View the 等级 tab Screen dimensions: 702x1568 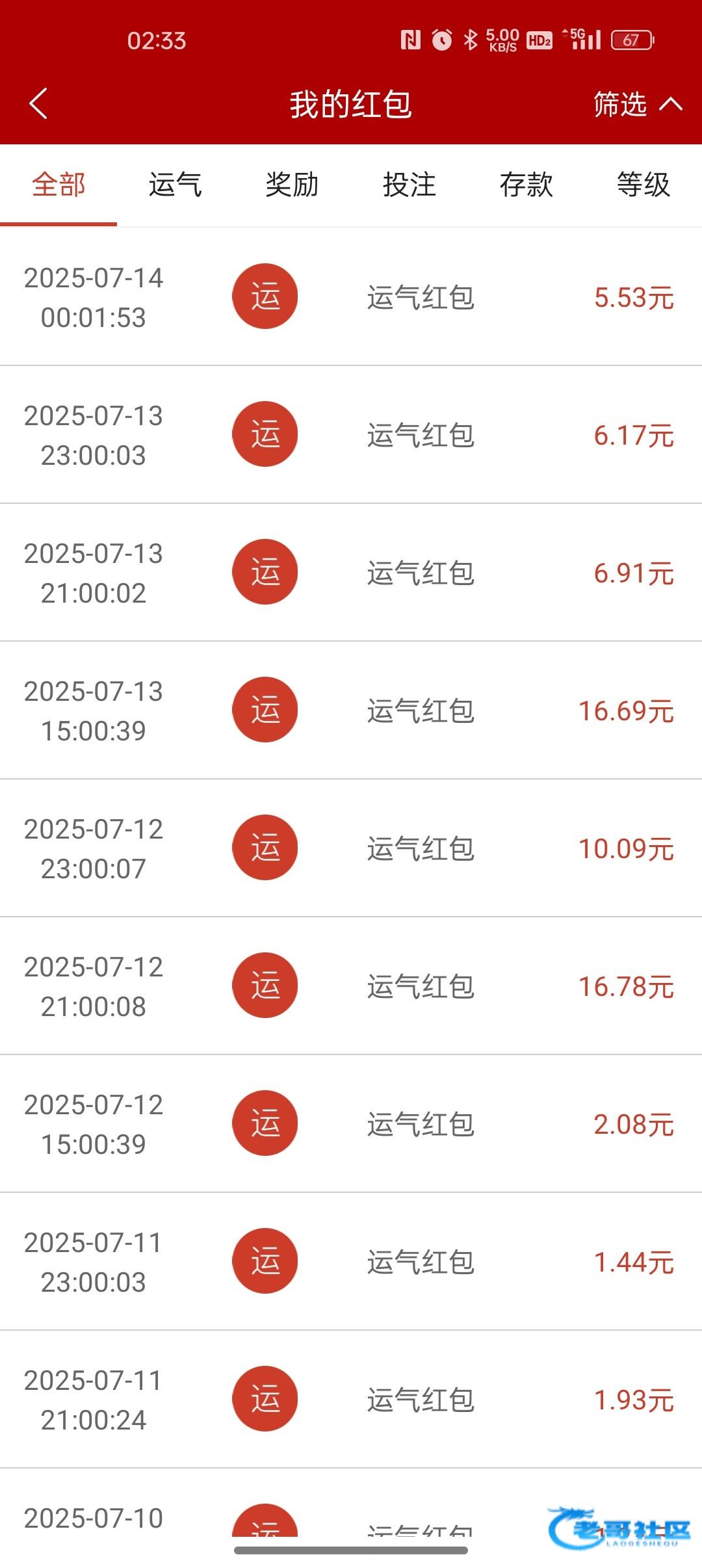(x=643, y=185)
